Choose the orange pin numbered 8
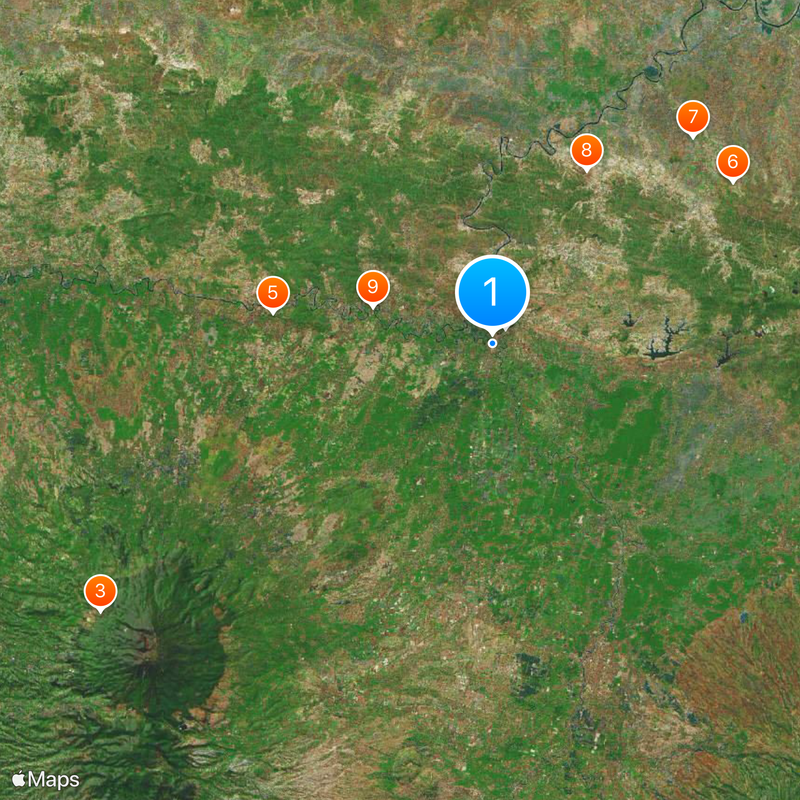This screenshot has width=800, height=800. (x=587, y=152)
